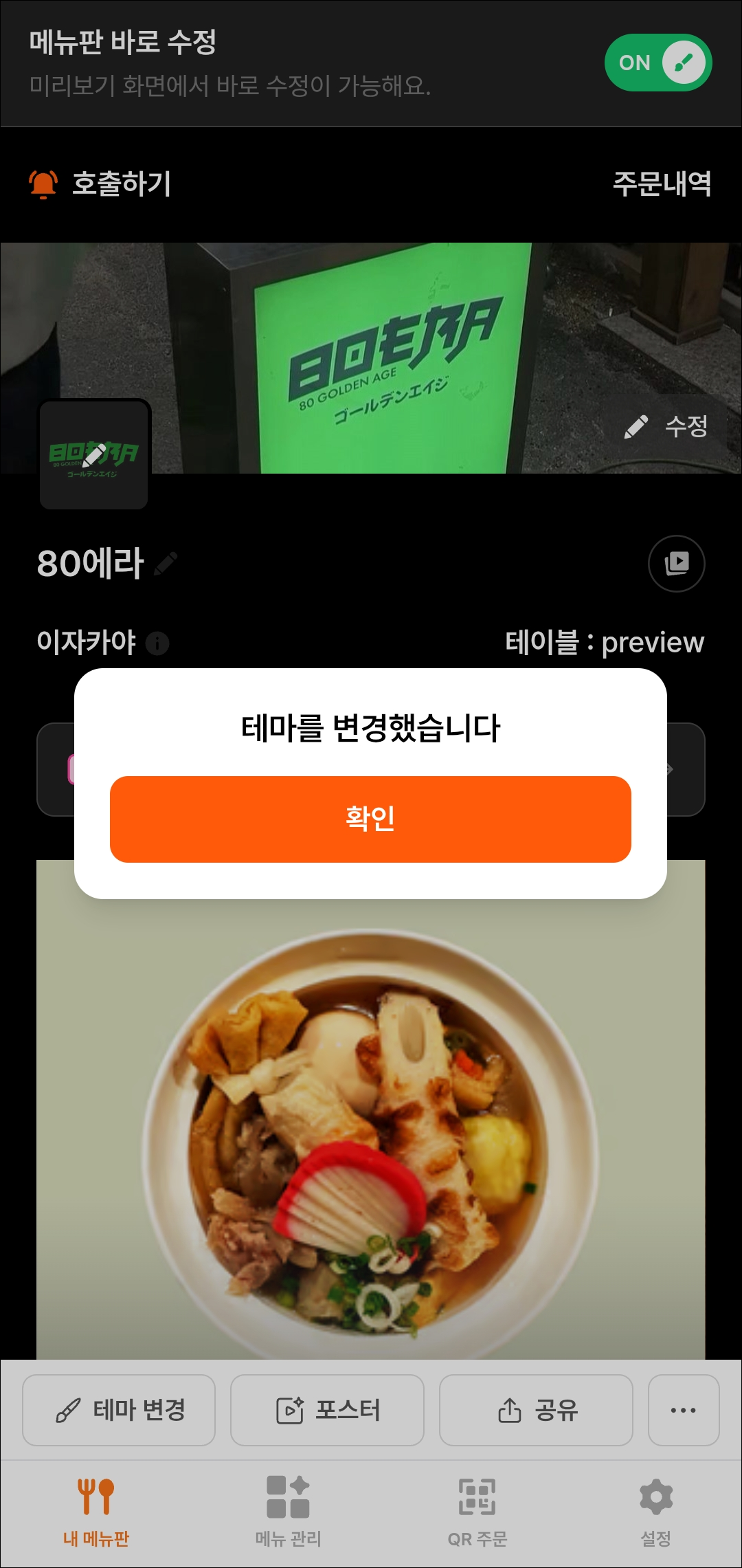Open 테마 변경 theme options
Image resolution: width=742 pixels, height=1568 pixels.
119,1410
